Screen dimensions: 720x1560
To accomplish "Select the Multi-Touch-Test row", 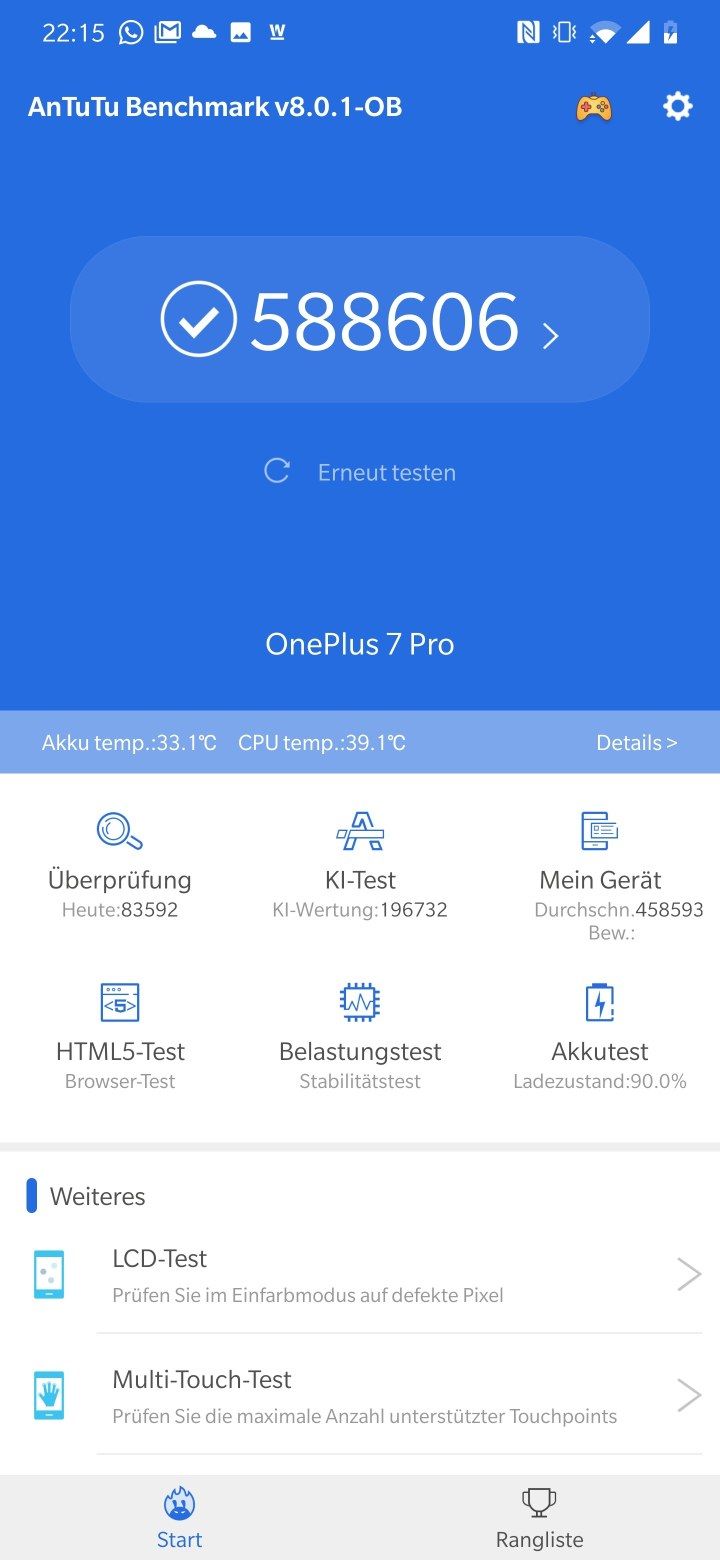I will pos(360,1396).
